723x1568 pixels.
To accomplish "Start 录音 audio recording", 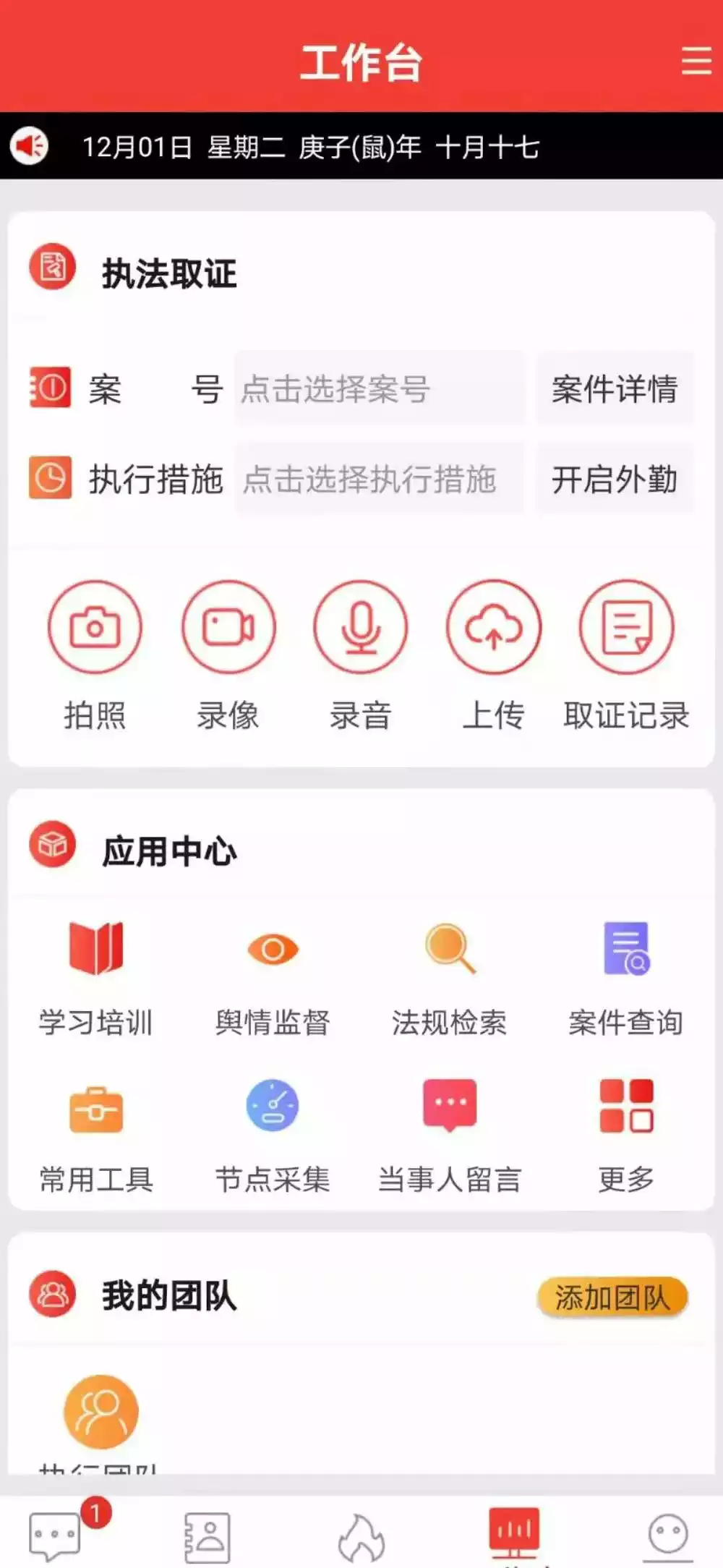I will coord(361,628).
